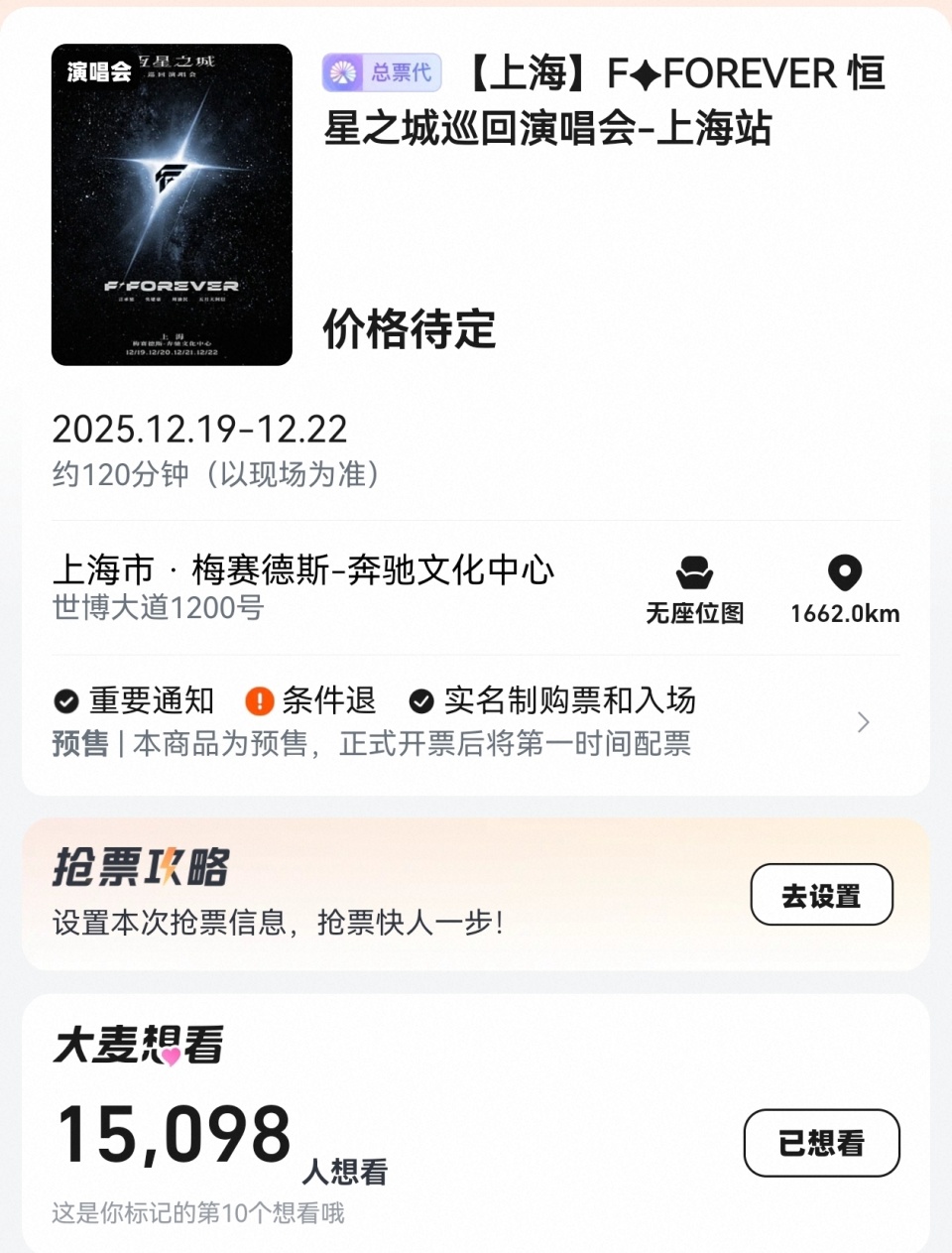The image size is (952, 1253).
Task: Click the 总票代 flower badge icon
Action: click(344, 73)
